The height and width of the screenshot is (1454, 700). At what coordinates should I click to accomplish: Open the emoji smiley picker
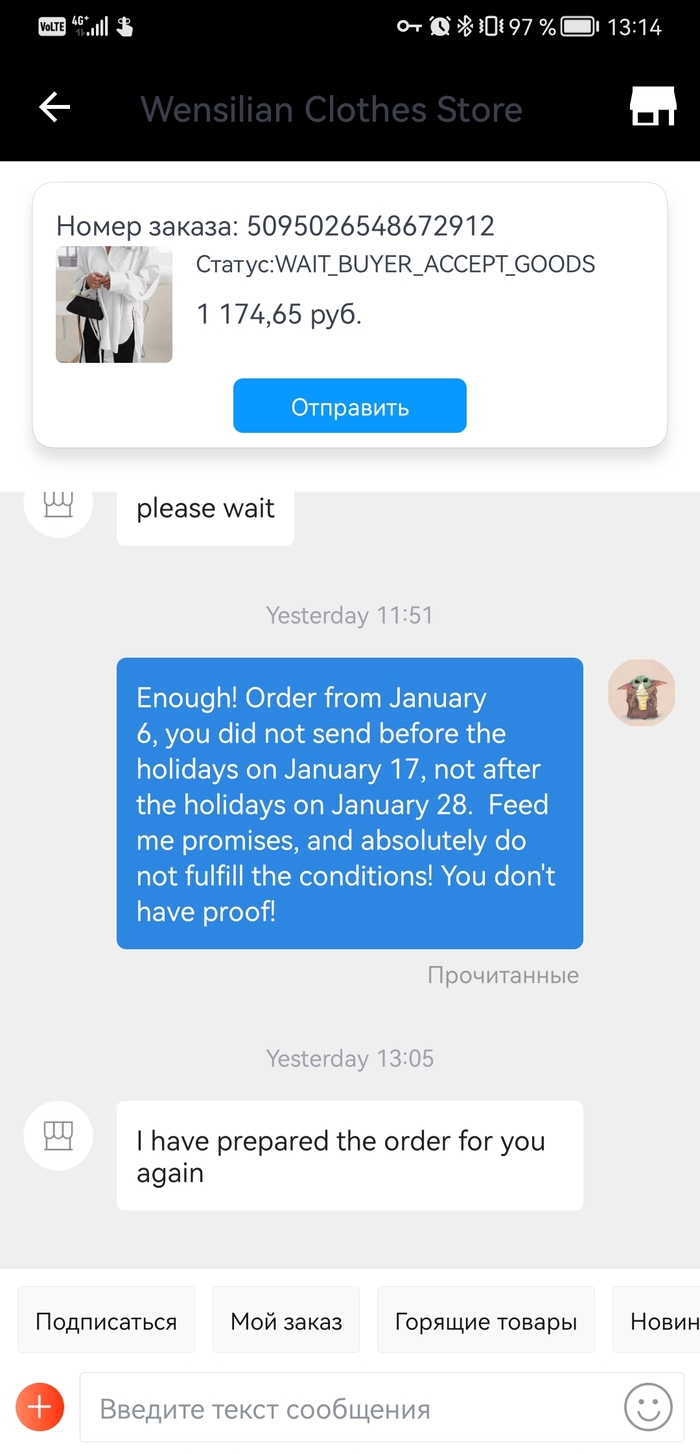[x=648, y=1408]
